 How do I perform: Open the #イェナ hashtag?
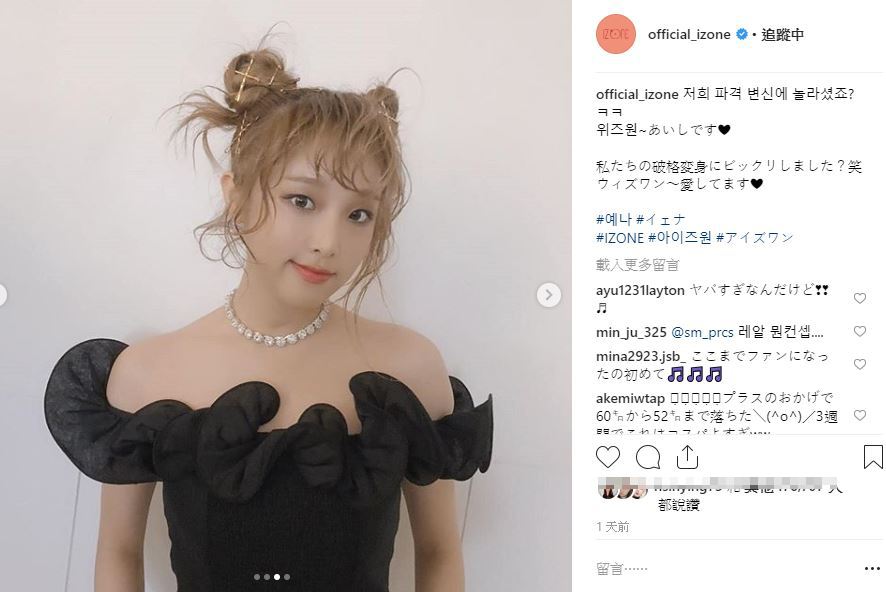click(660, 219)
